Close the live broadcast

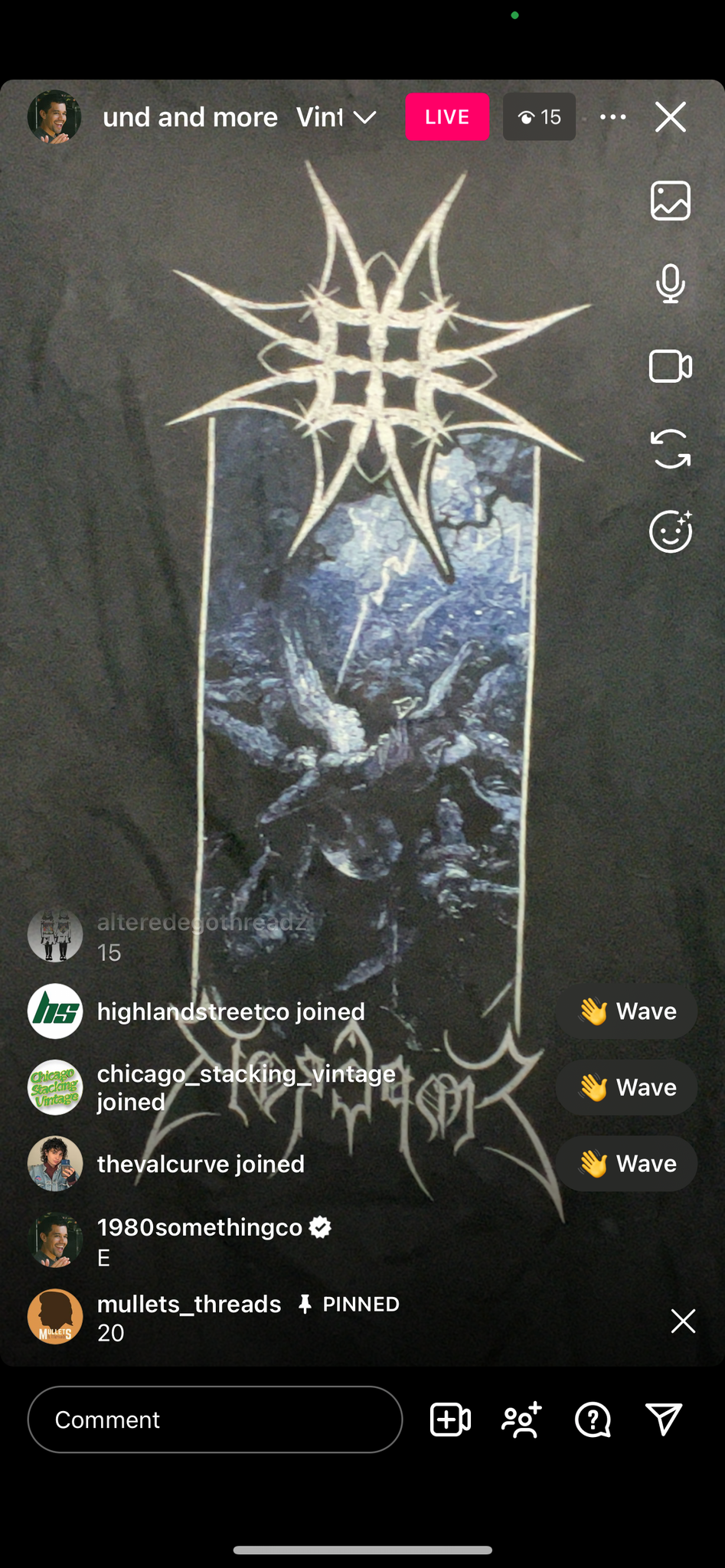[670, 117]
